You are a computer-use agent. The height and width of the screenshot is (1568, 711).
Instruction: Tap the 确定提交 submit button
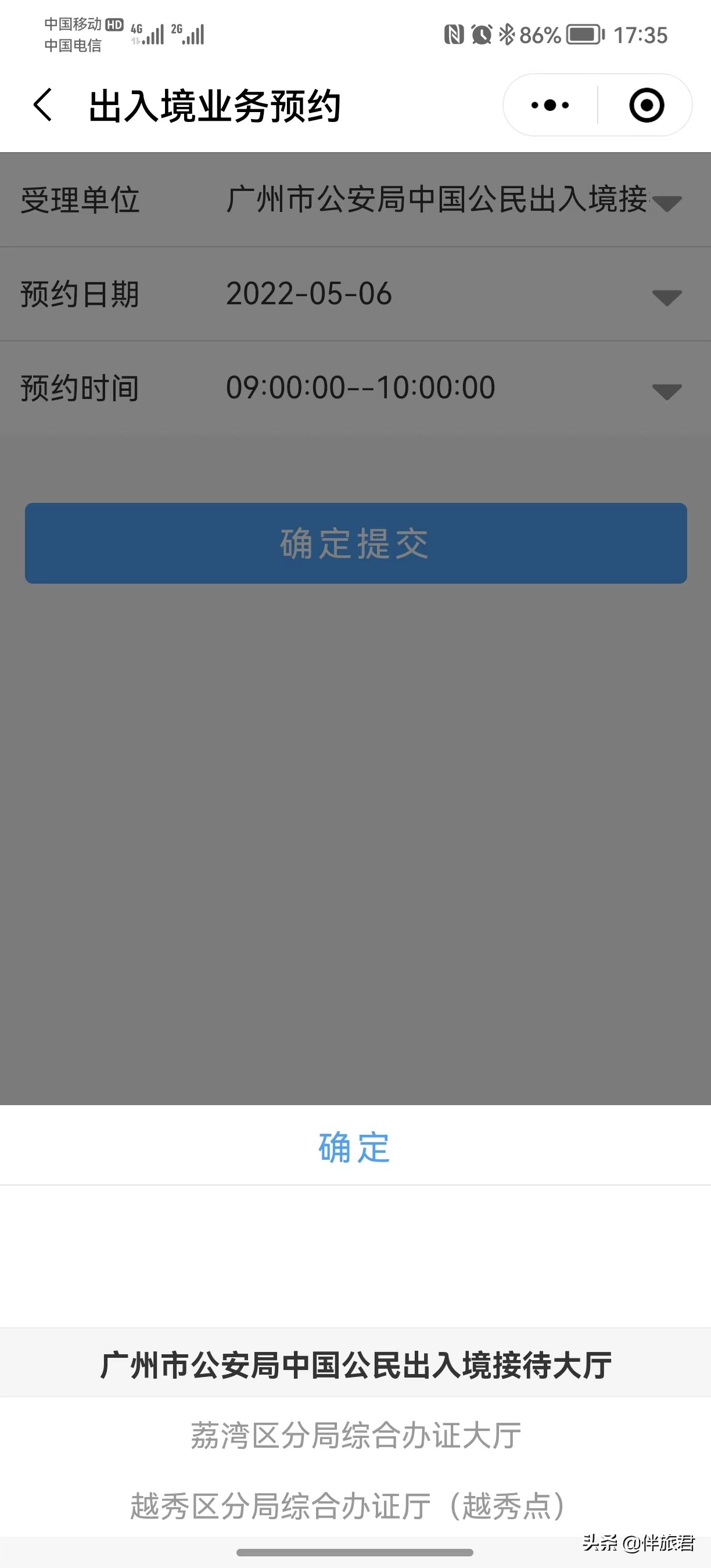(355, 544)
